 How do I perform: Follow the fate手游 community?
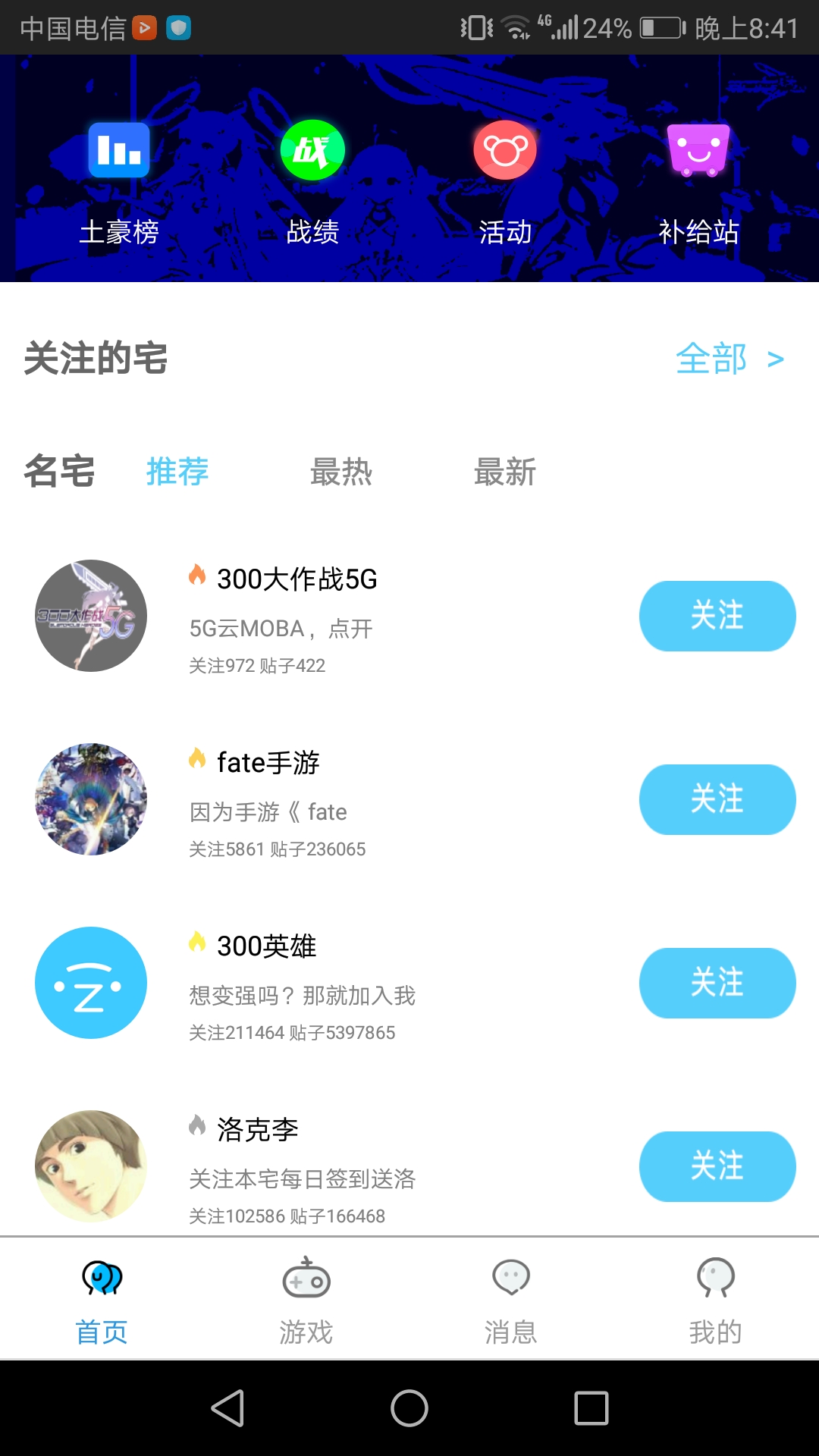(x=717, y=799)
